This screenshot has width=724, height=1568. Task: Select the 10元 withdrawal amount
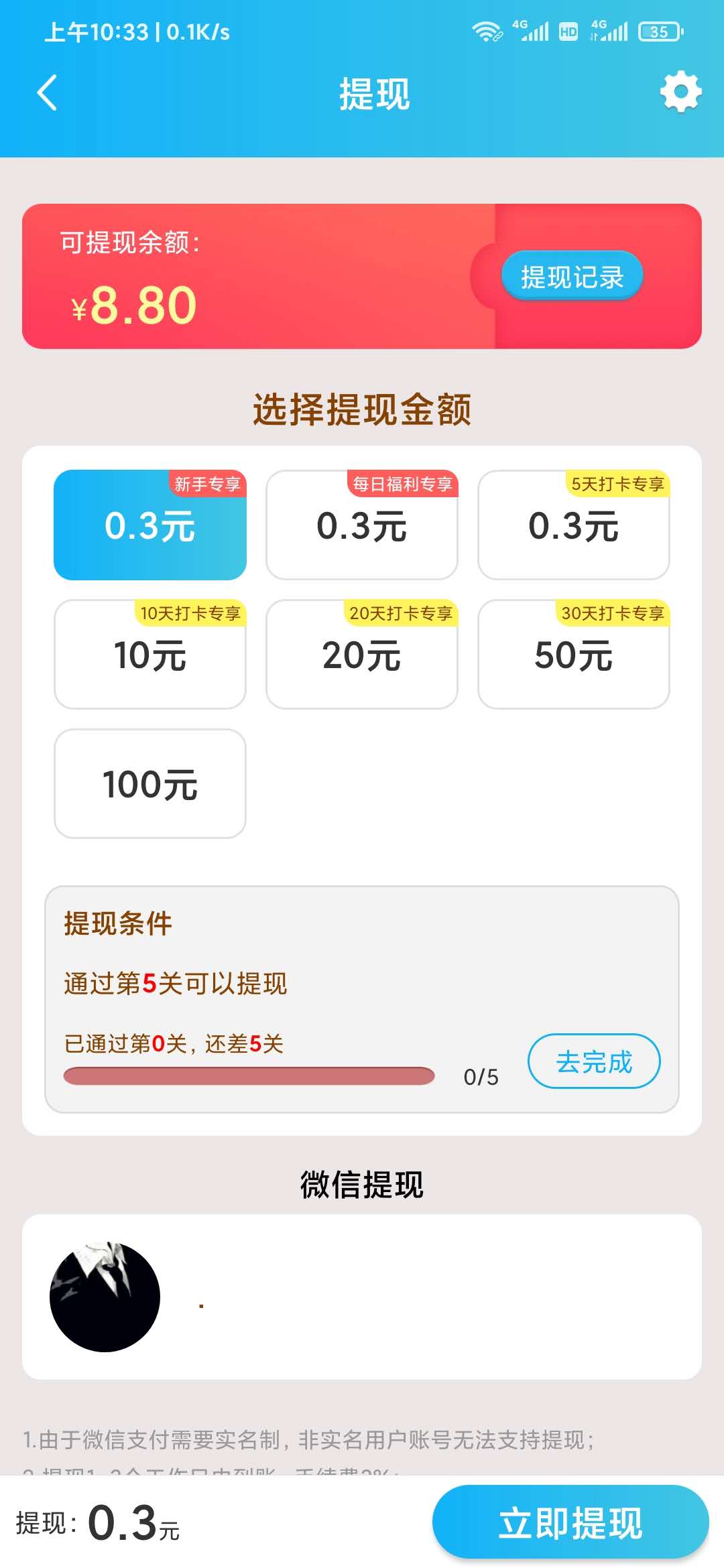point(150,655)
